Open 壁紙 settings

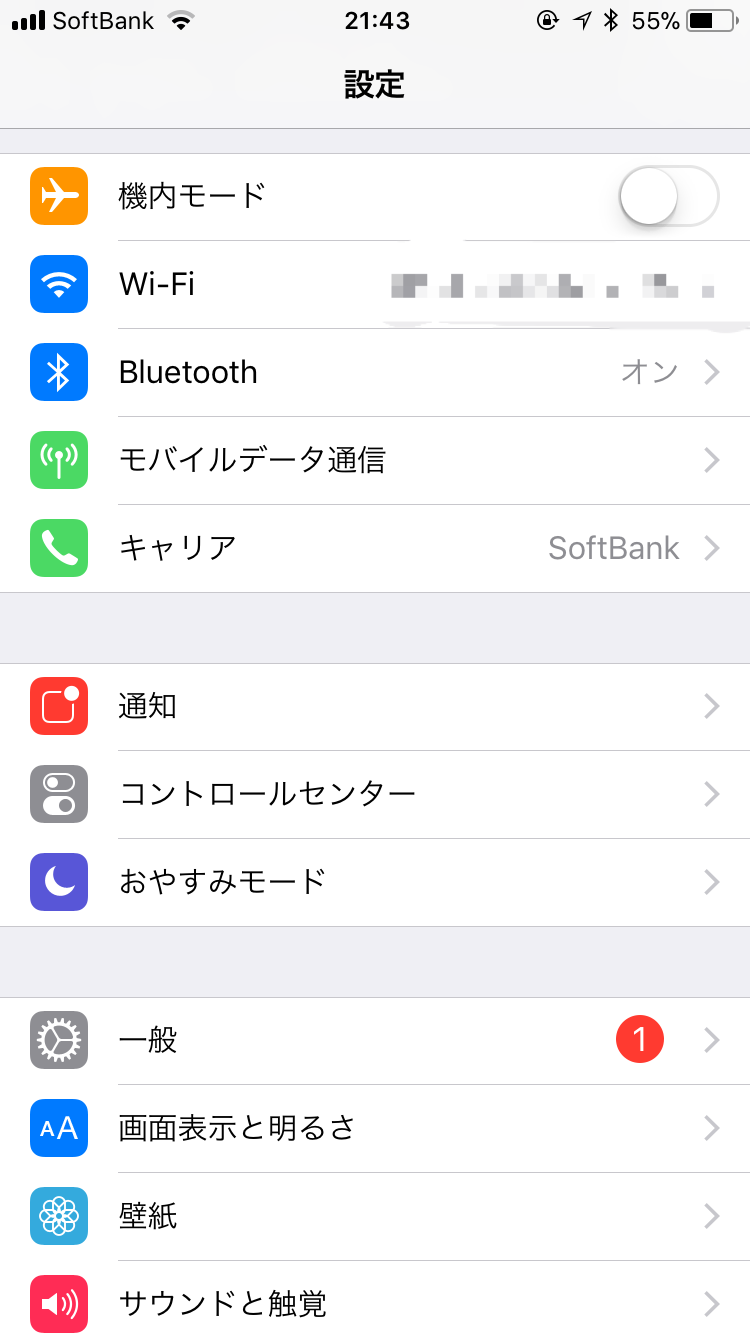(x=375, y=1217)
